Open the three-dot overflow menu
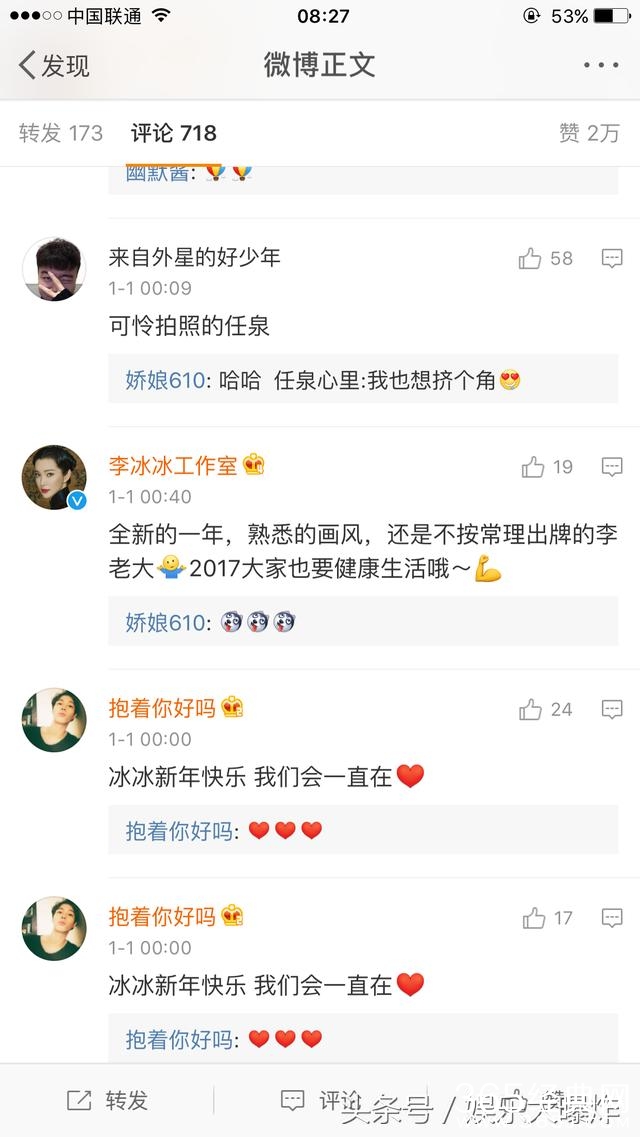This screenshot has width=640, height=1137. 601,66
